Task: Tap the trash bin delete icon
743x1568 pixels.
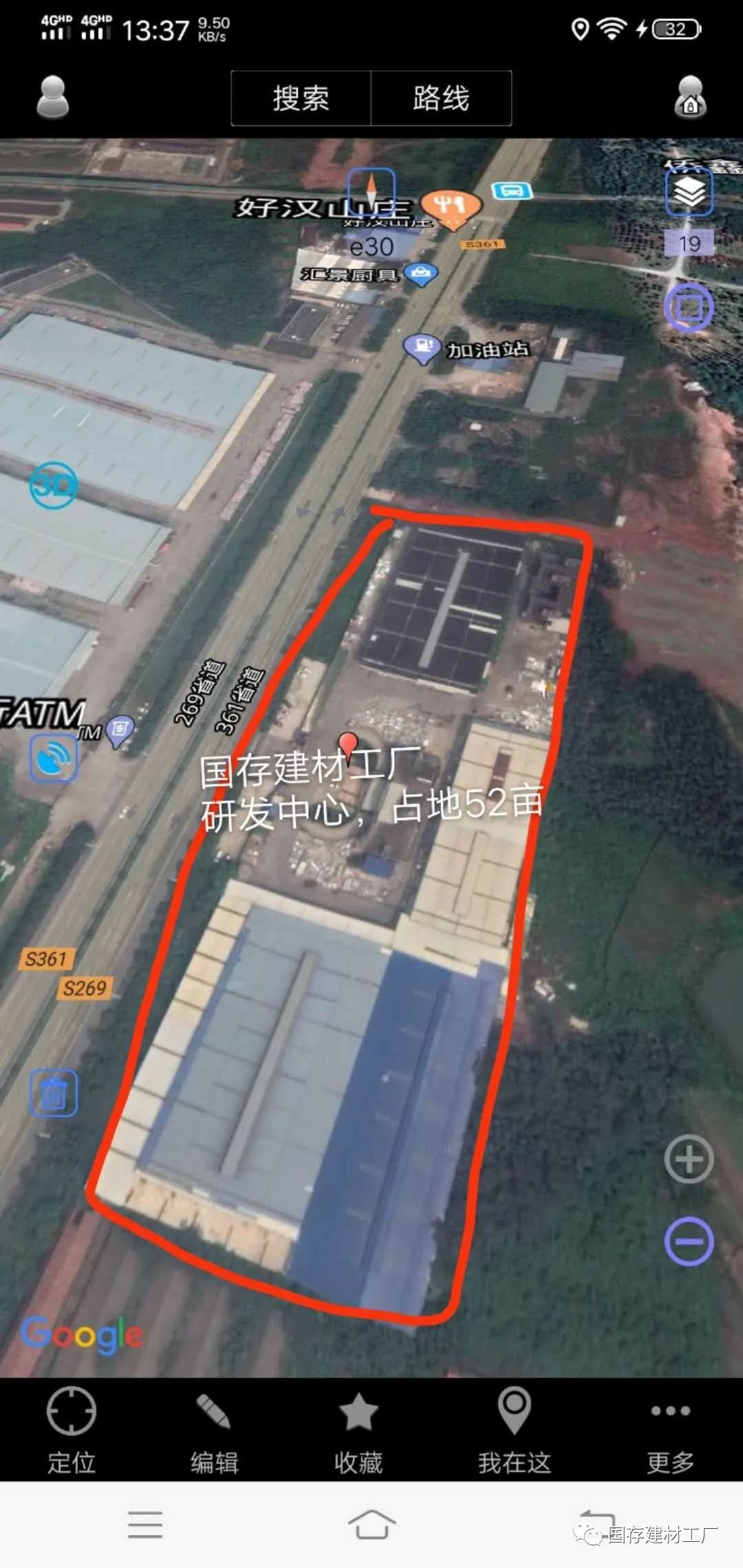Action: pyautogui.click(x=53, y=1092)
